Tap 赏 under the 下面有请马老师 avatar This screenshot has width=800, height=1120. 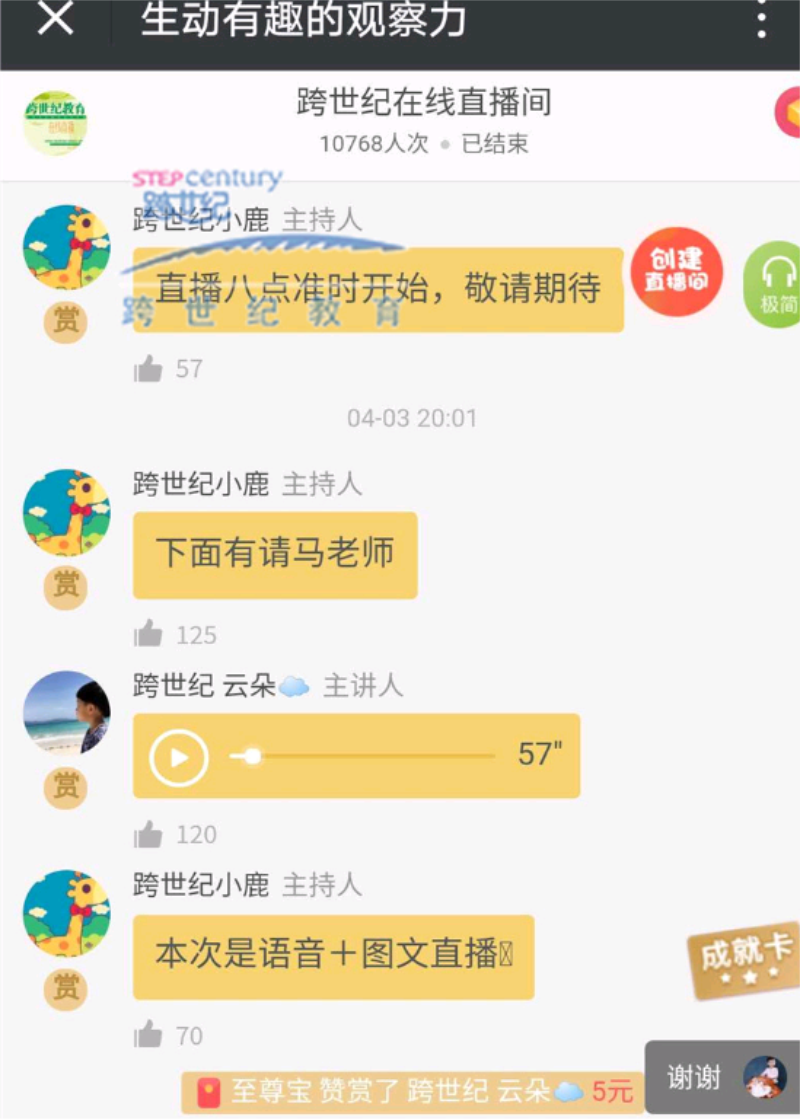click(x=66, y=585)
